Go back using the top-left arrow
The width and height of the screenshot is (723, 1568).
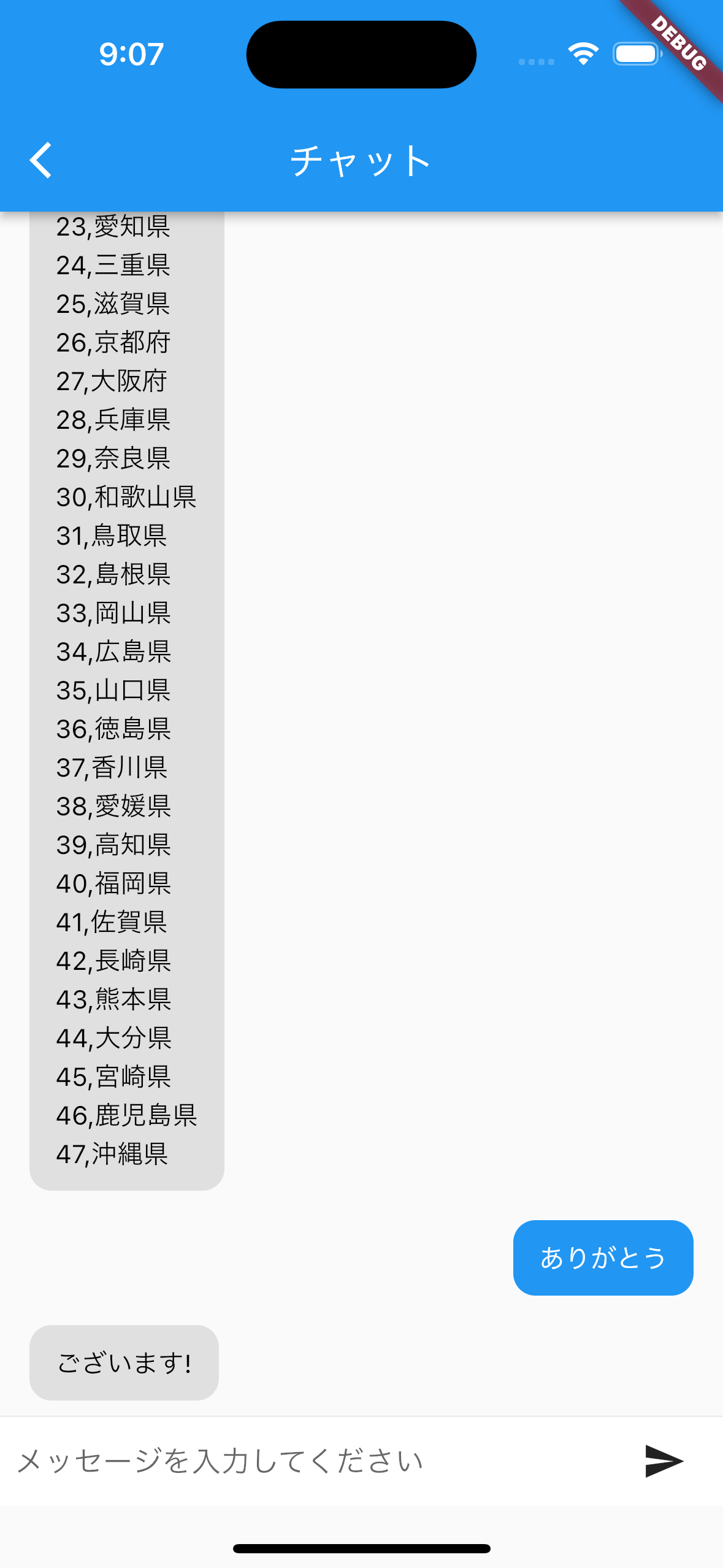[41, 160]
